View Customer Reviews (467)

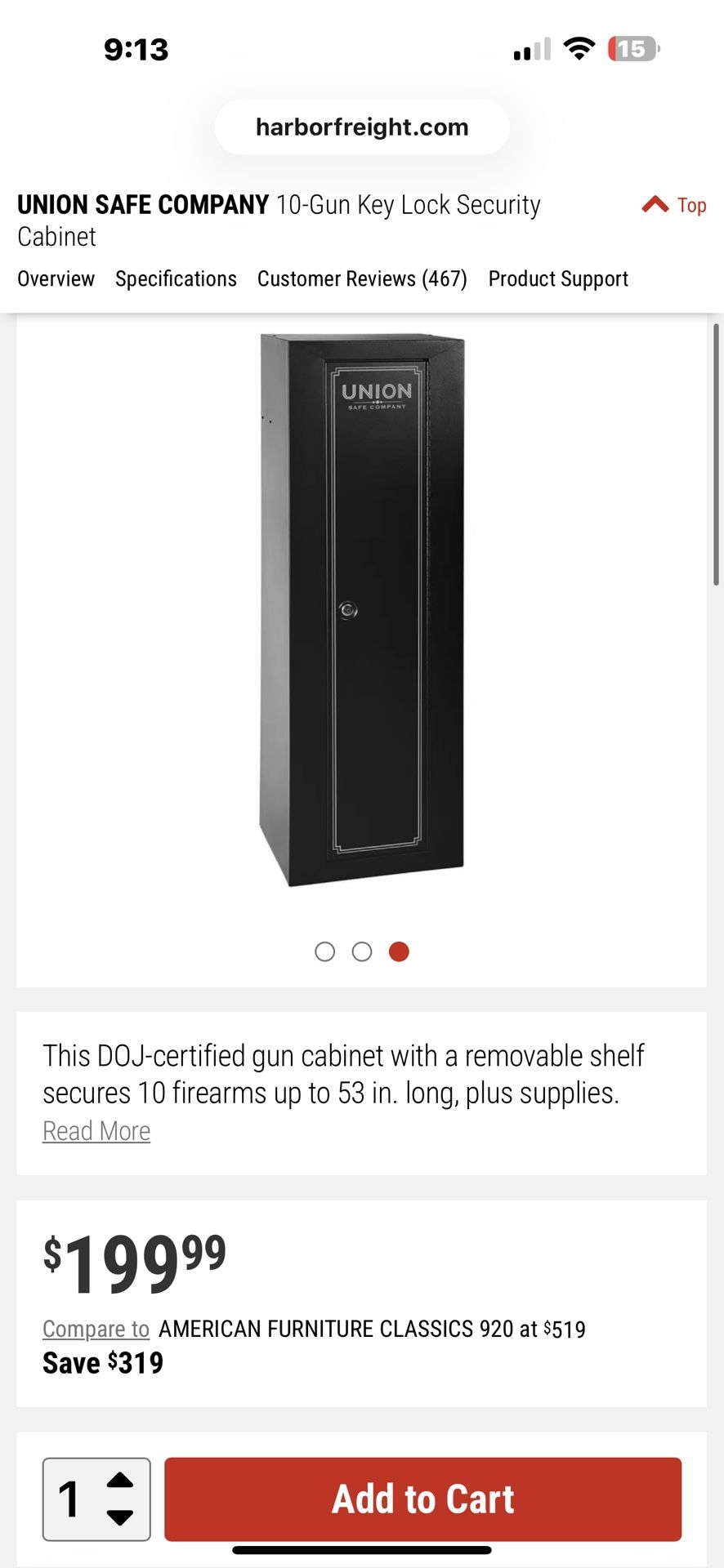coord(362,278)
